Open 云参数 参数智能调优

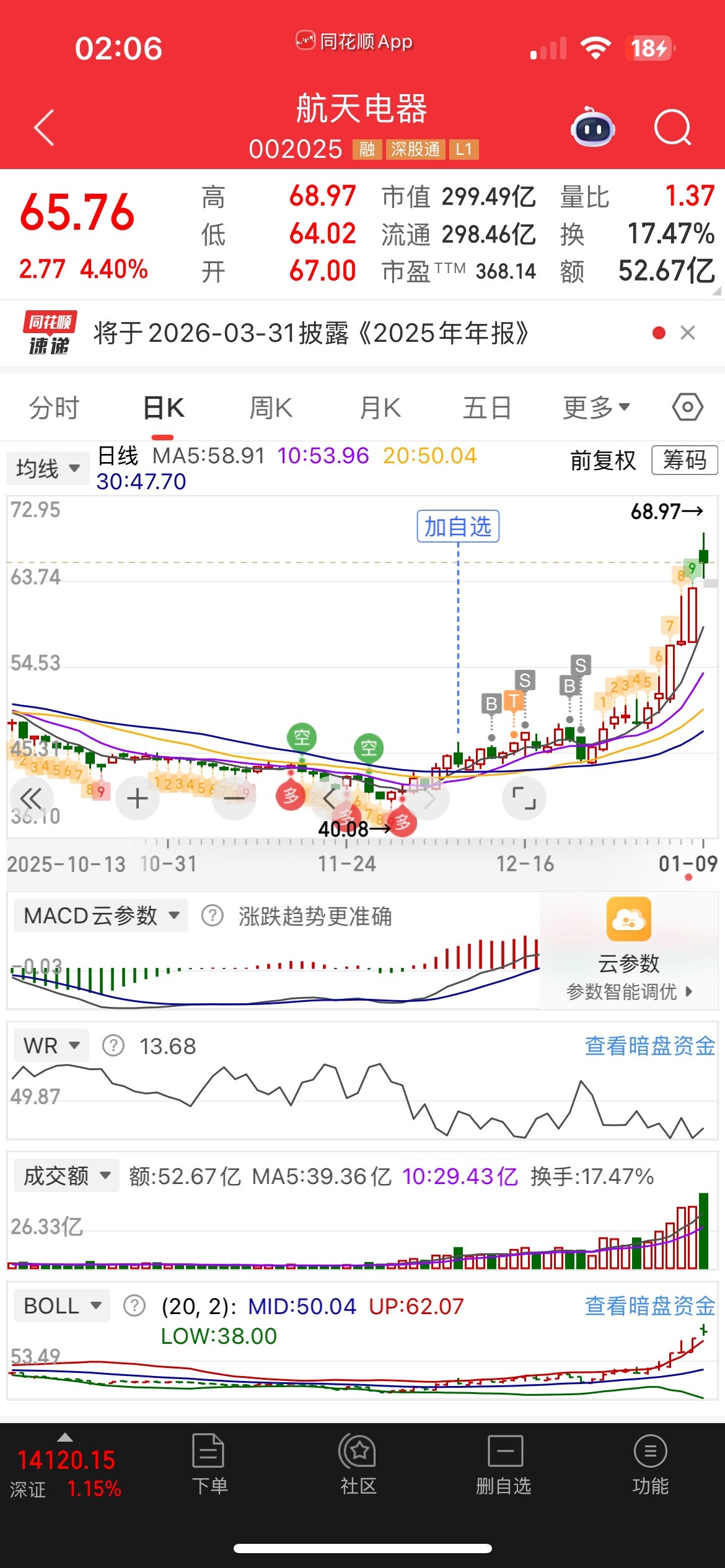(x=629, y=949)
